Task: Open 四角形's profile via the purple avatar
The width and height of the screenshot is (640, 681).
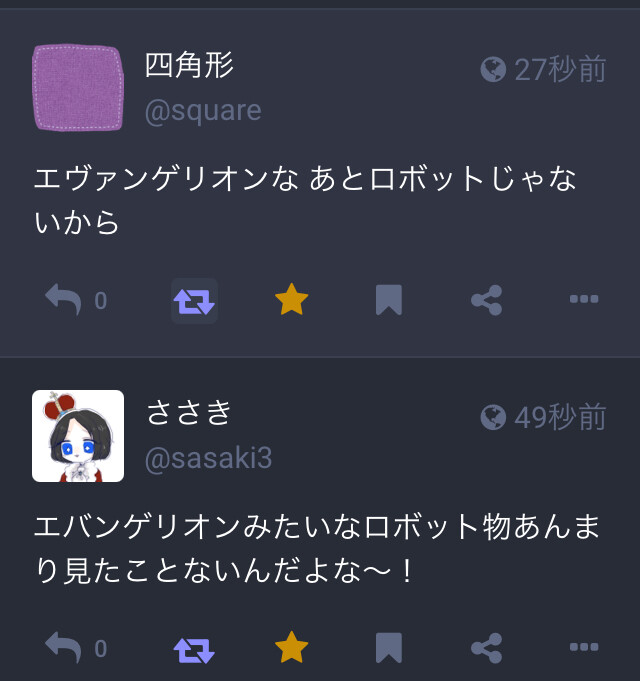Action: (x=78, y=88)
